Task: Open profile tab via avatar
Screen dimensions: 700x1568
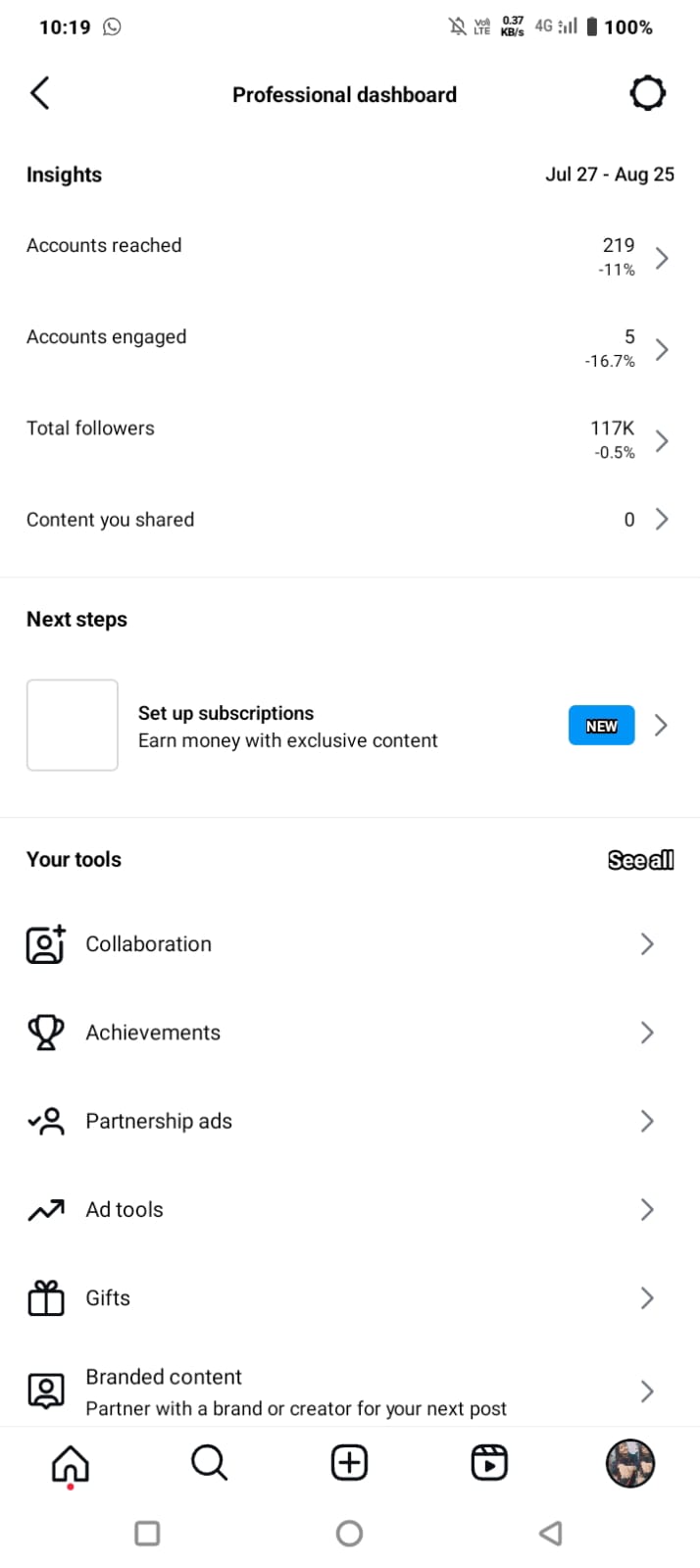Action: [x=629, y=1463]
